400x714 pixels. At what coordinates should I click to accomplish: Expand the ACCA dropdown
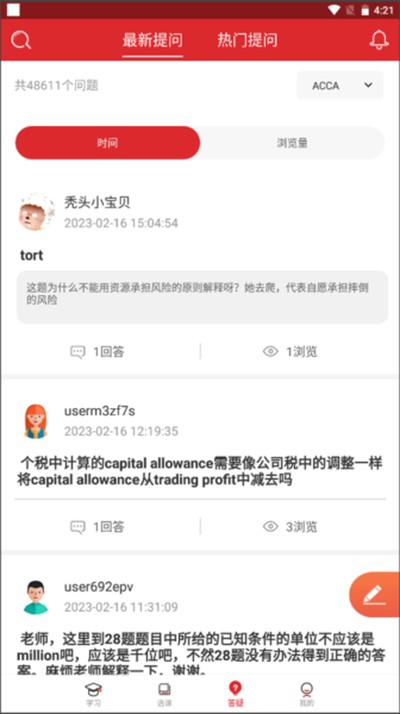tap(340, 85)
